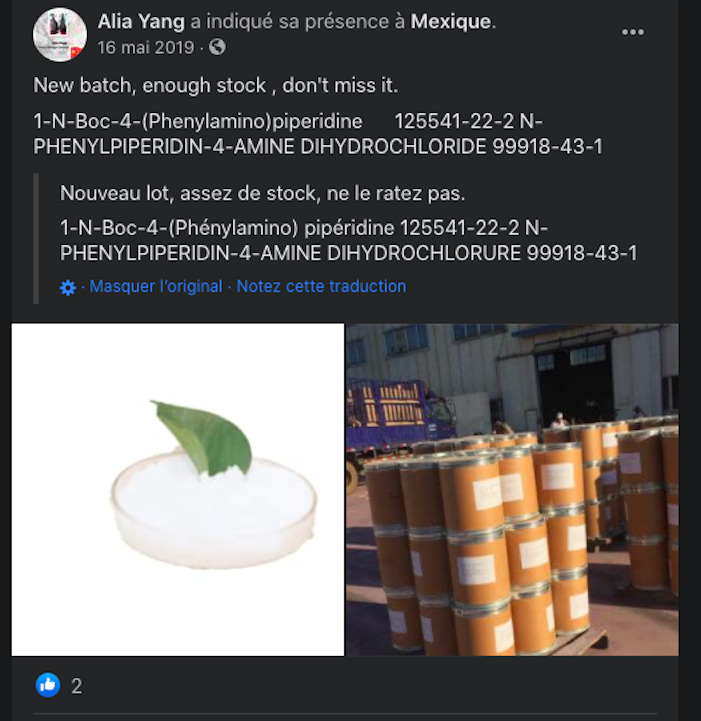701x721 pixels.
Task: Select "Notez cette traduction"
Action: (x=321, y=286)
